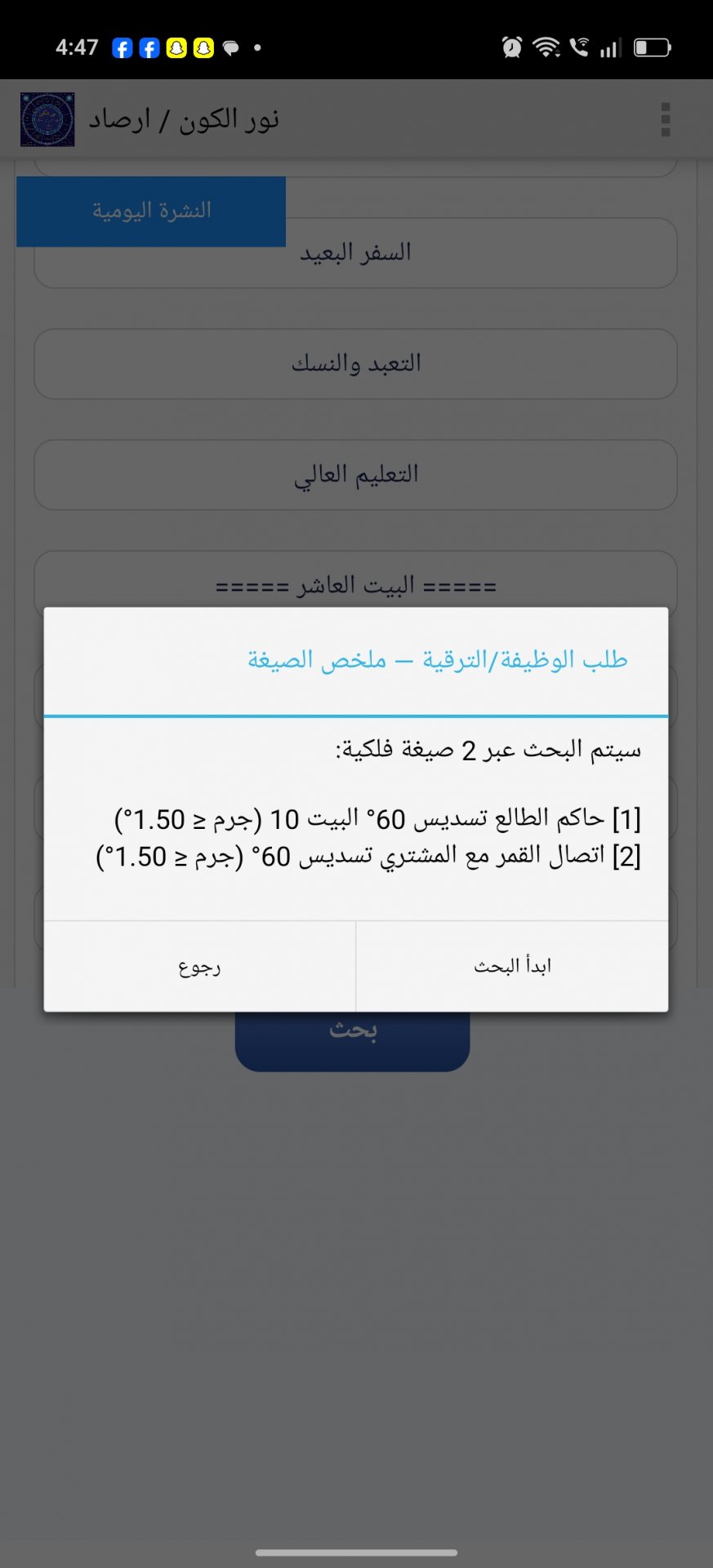Open the التعليم العالي option
Image resolution: width=713 pixels, height=1568 pixels.
point(356,474)
